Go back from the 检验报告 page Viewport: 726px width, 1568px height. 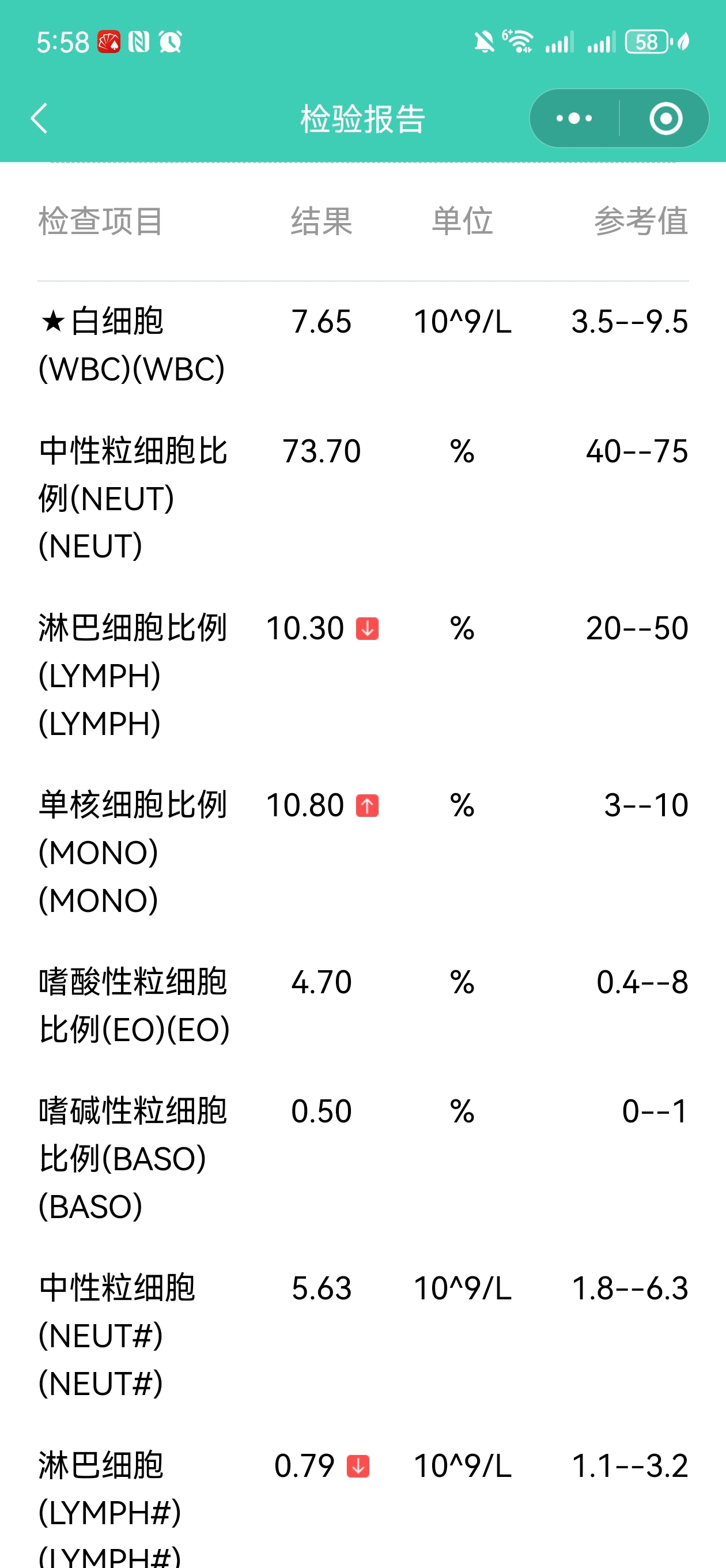[39, 118]
